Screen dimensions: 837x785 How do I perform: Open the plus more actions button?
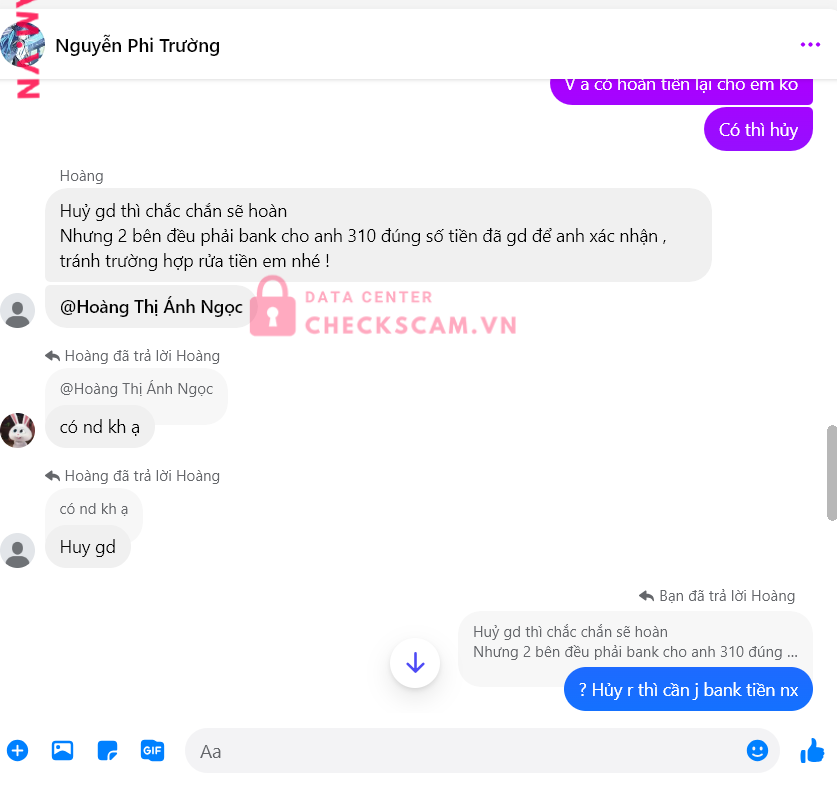(18, 750)
